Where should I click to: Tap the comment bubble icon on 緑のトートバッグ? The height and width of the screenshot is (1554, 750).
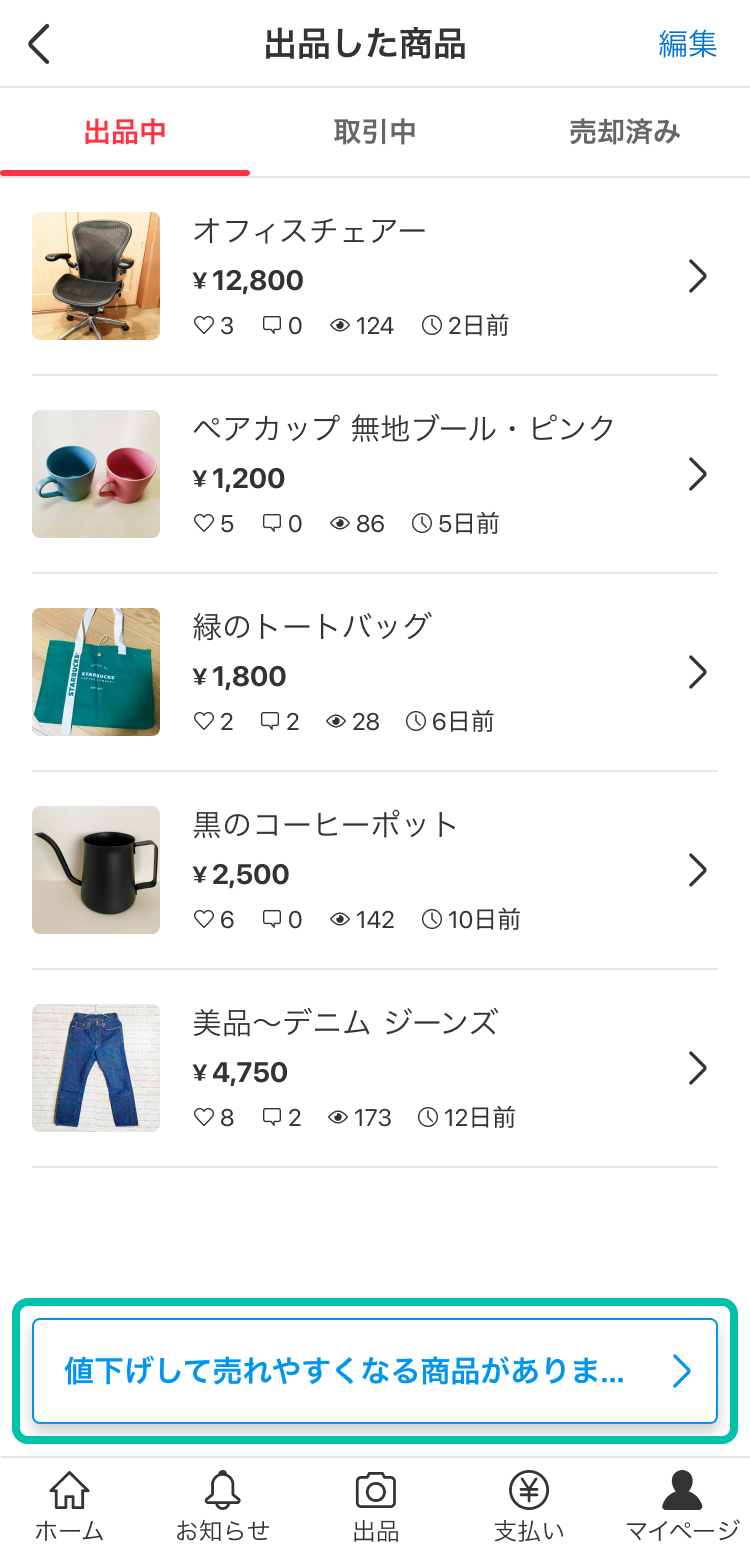point(269,721)
